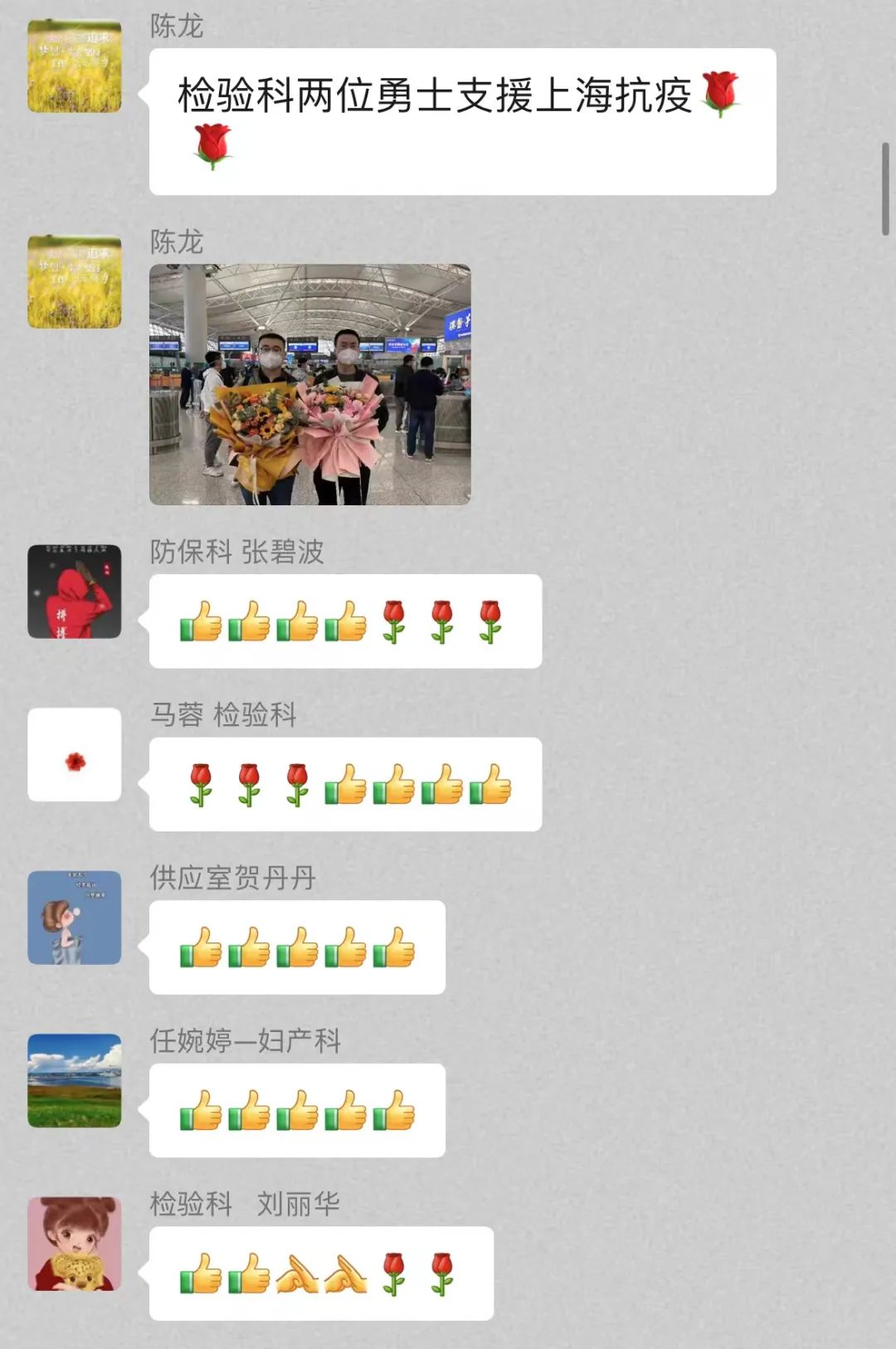Open 防保科 张碧波's profile avatar
The width and height of the screenshot is (896, 1349).
(x=75, y=592)
